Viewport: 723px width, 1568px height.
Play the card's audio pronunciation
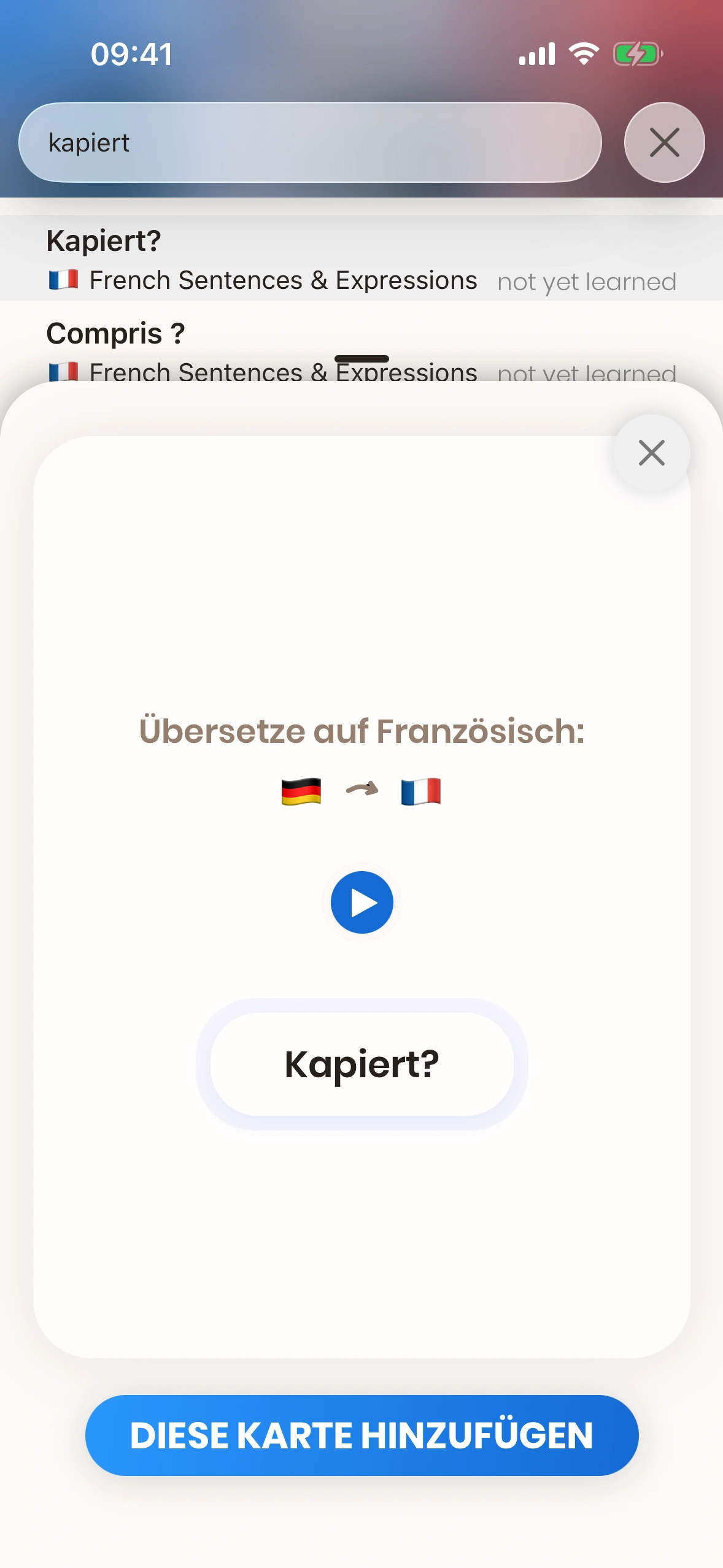point(361,902)
